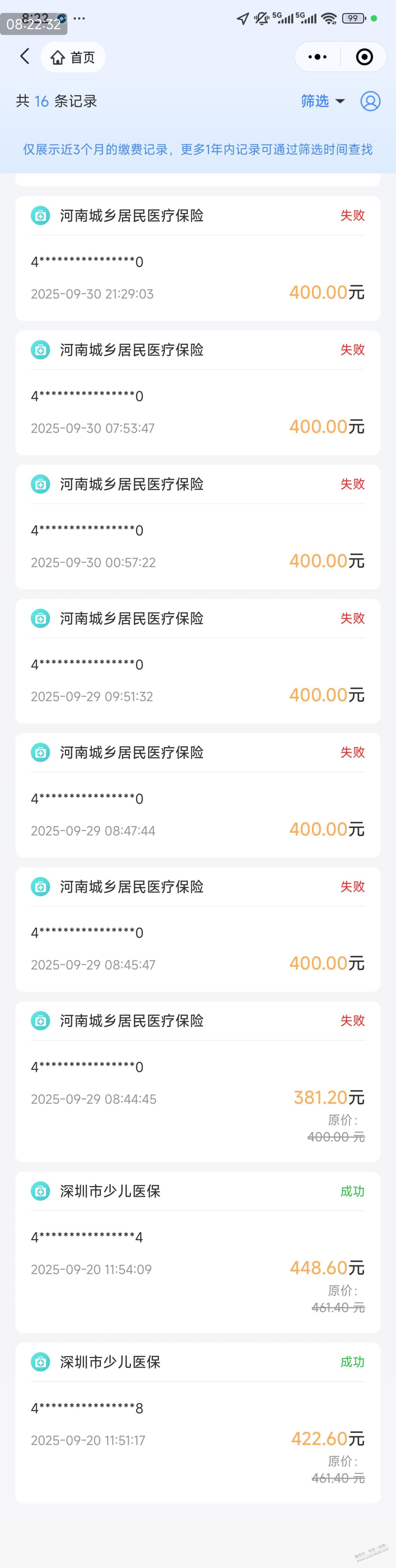The image size is (396, 1568).
Task: Tap the 首页 home button
Action: click(x=73, y=57)
